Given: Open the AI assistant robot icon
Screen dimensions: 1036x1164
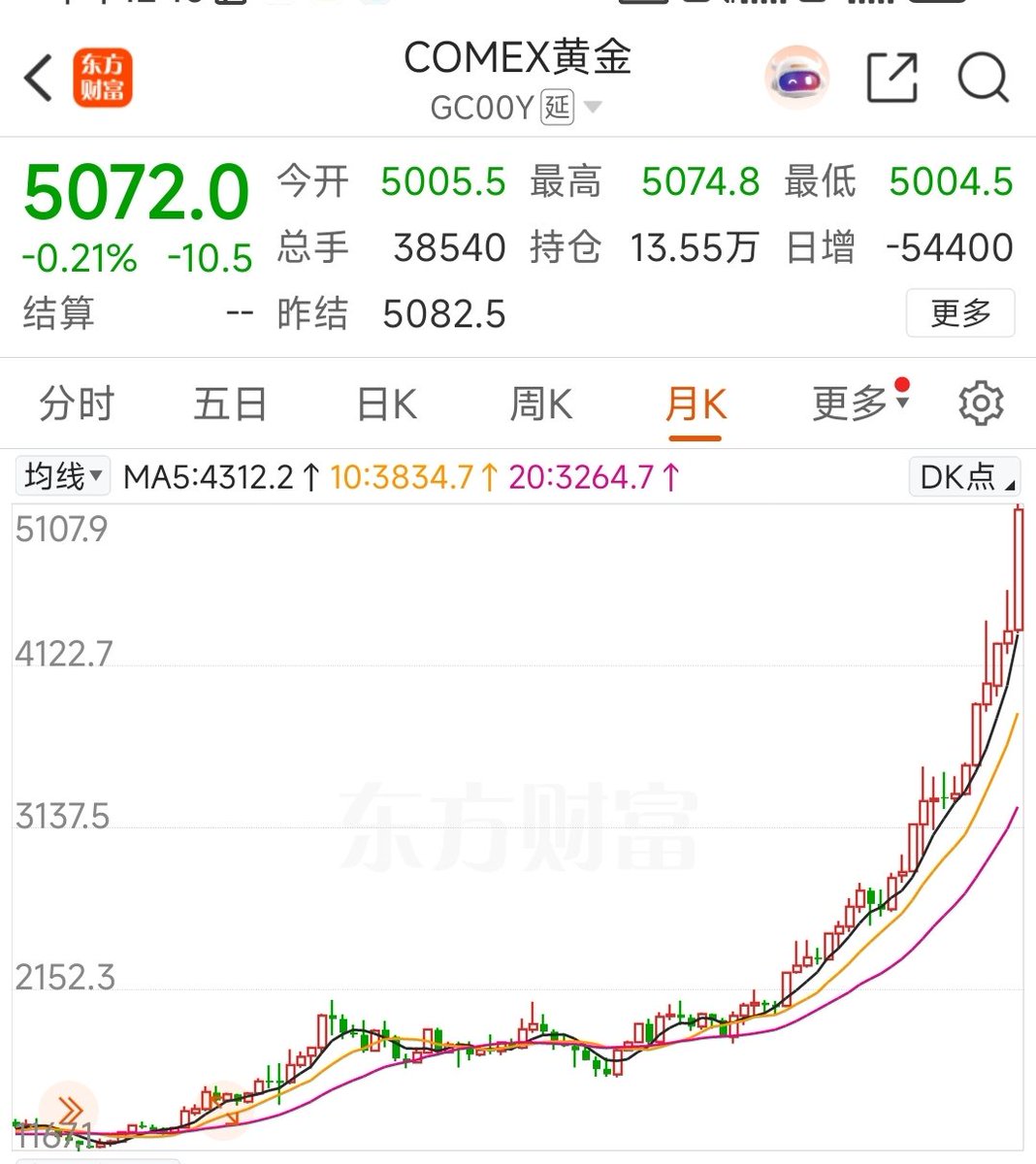Looking at the screenshot, I should (796, 79).
